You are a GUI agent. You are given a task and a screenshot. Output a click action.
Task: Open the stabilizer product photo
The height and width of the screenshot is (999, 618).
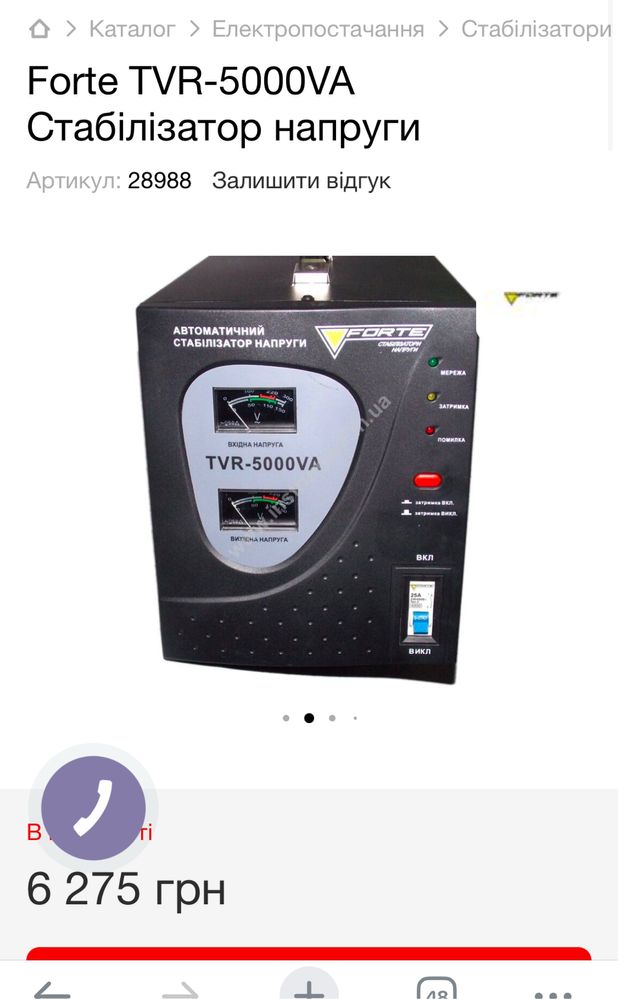click(x=310, y=470)
